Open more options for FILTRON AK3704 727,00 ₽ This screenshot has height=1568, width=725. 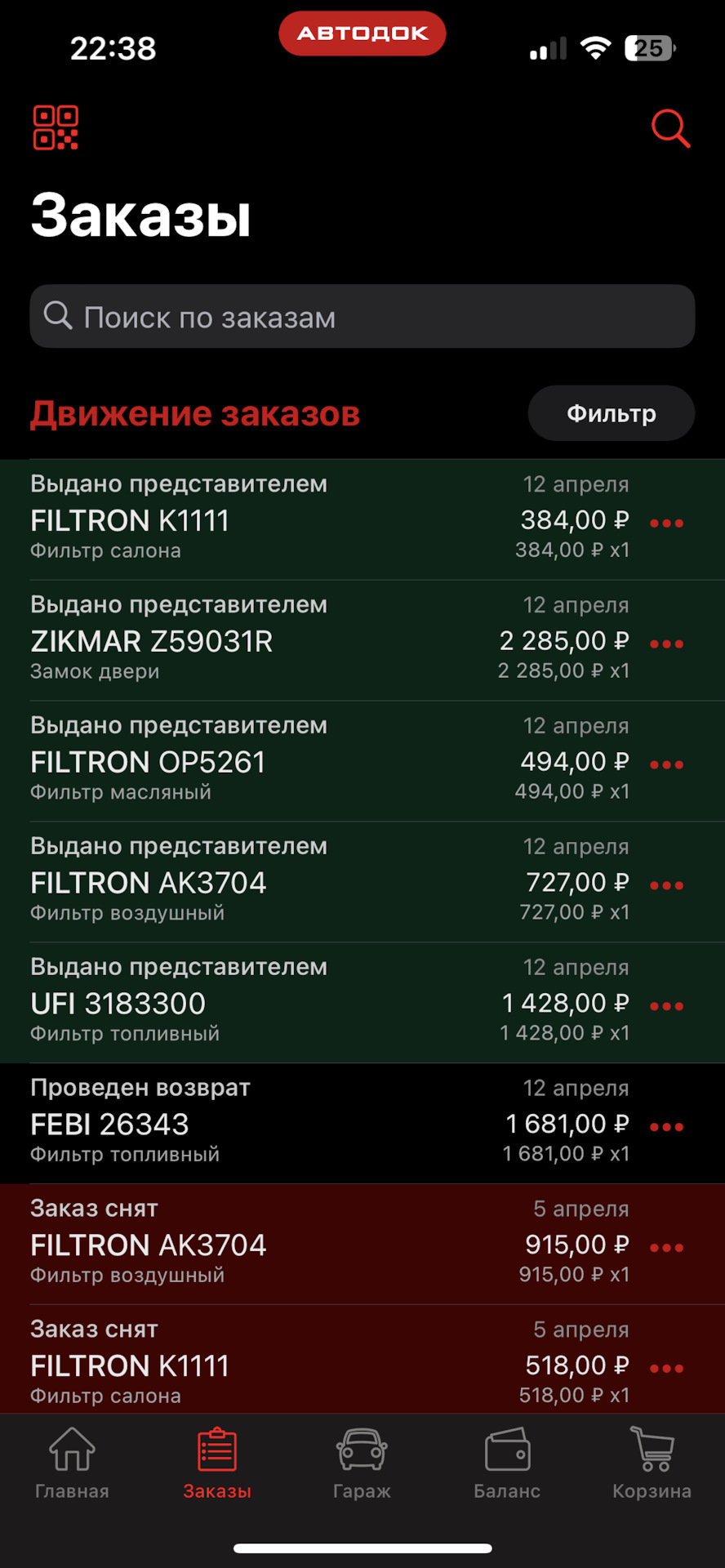click(x=666, y=885)
